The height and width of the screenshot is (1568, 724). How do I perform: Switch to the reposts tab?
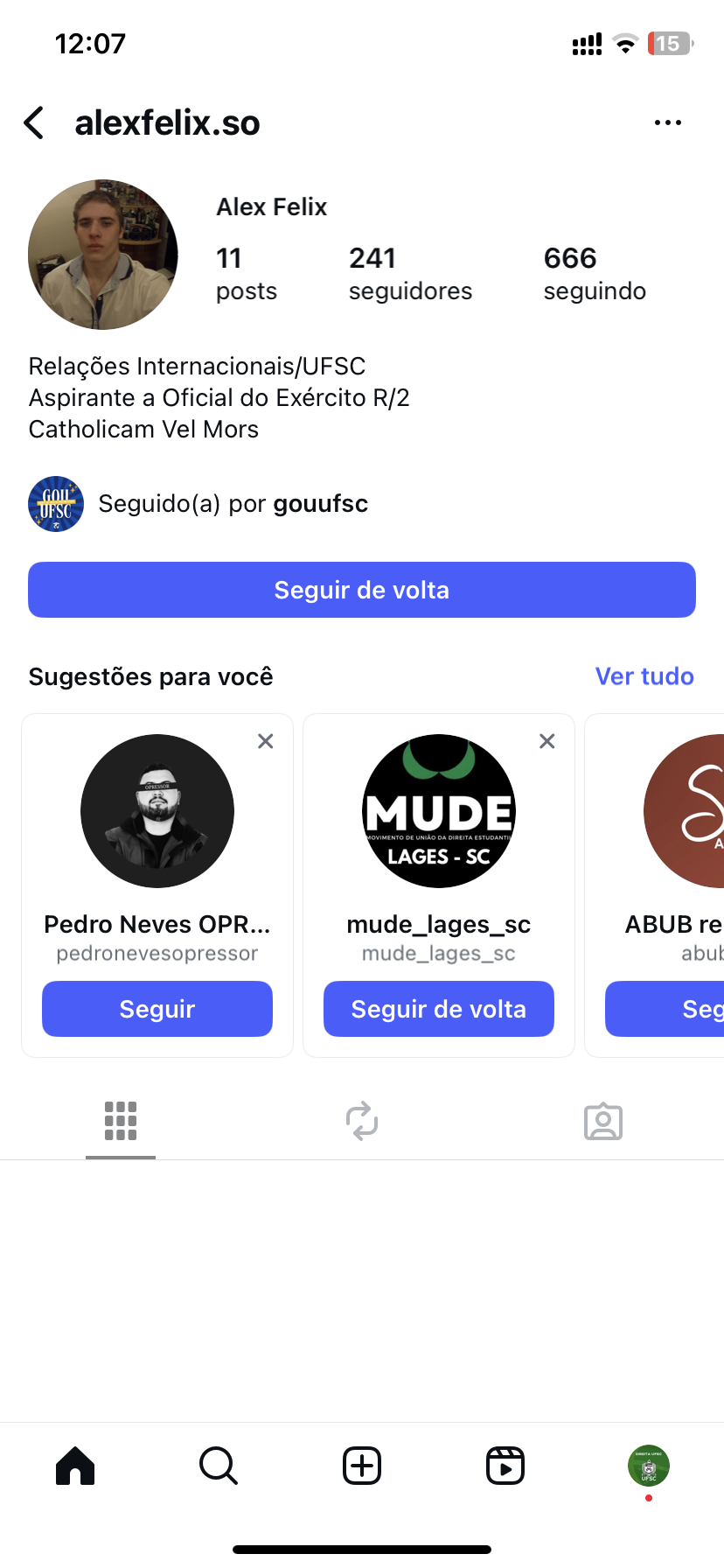point(362,1121)
